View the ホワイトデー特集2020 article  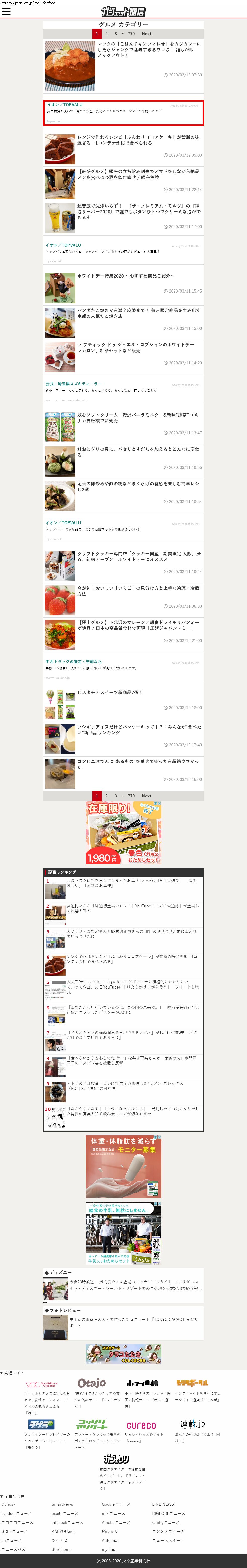click(x=126, y=276)
